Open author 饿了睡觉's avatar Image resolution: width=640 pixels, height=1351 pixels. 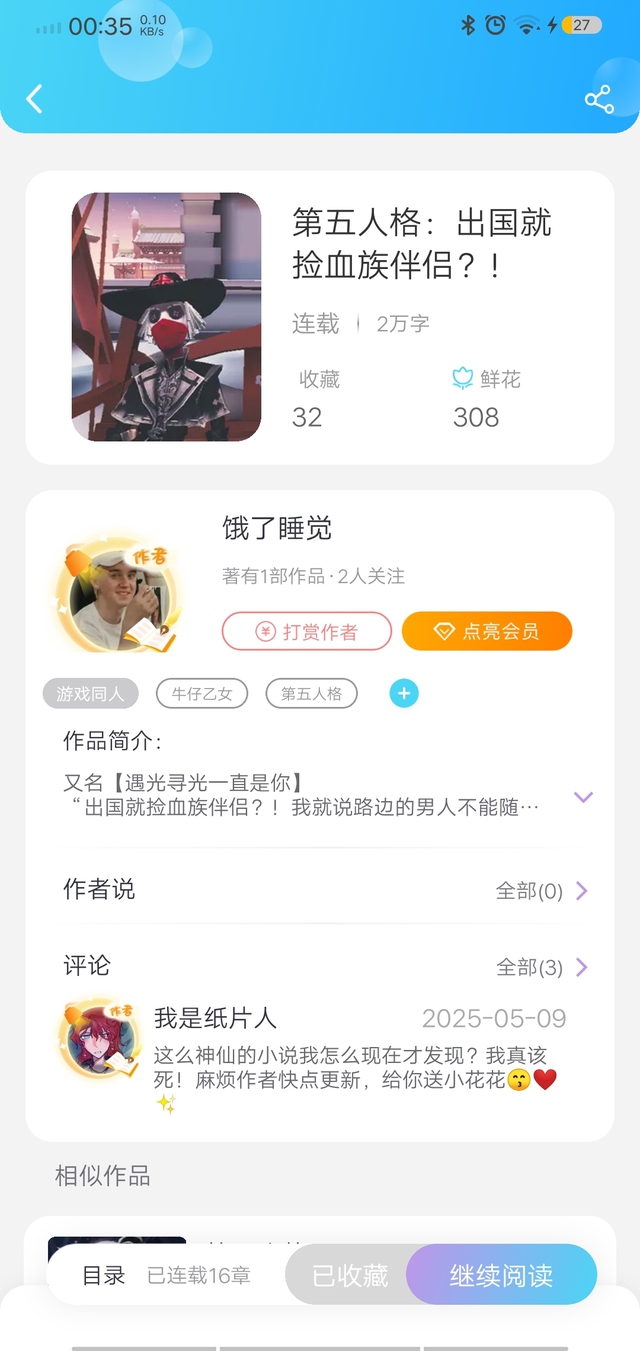[x=118, y=593]
